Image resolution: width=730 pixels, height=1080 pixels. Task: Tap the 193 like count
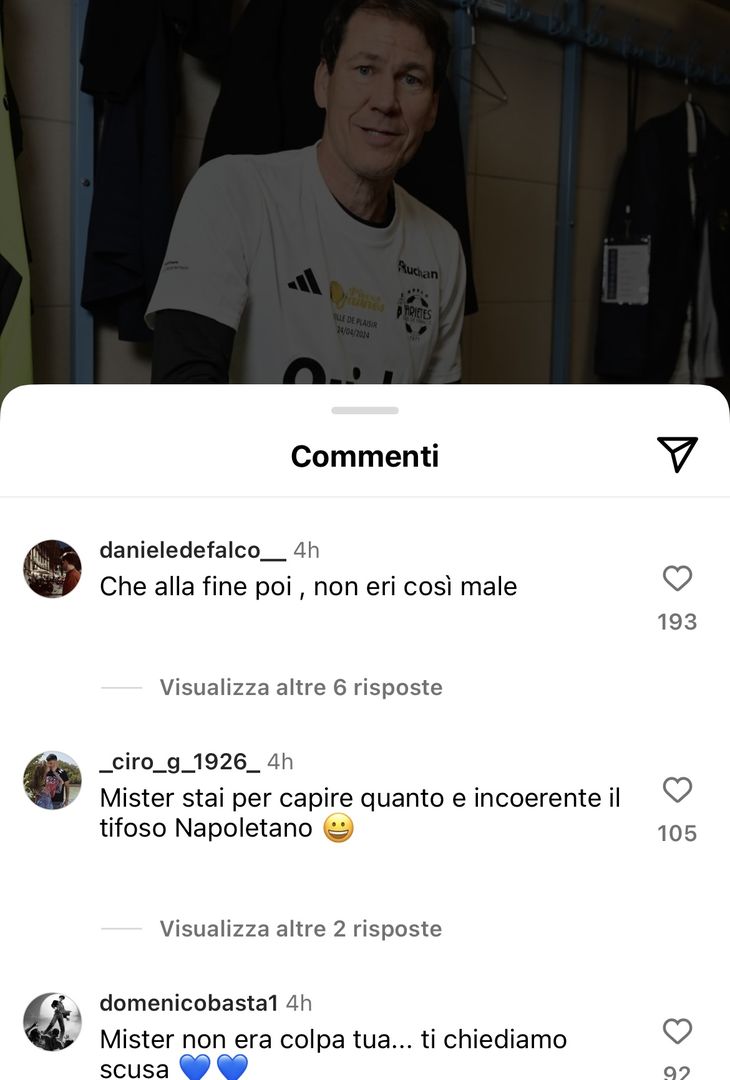(x=678, y=621)
